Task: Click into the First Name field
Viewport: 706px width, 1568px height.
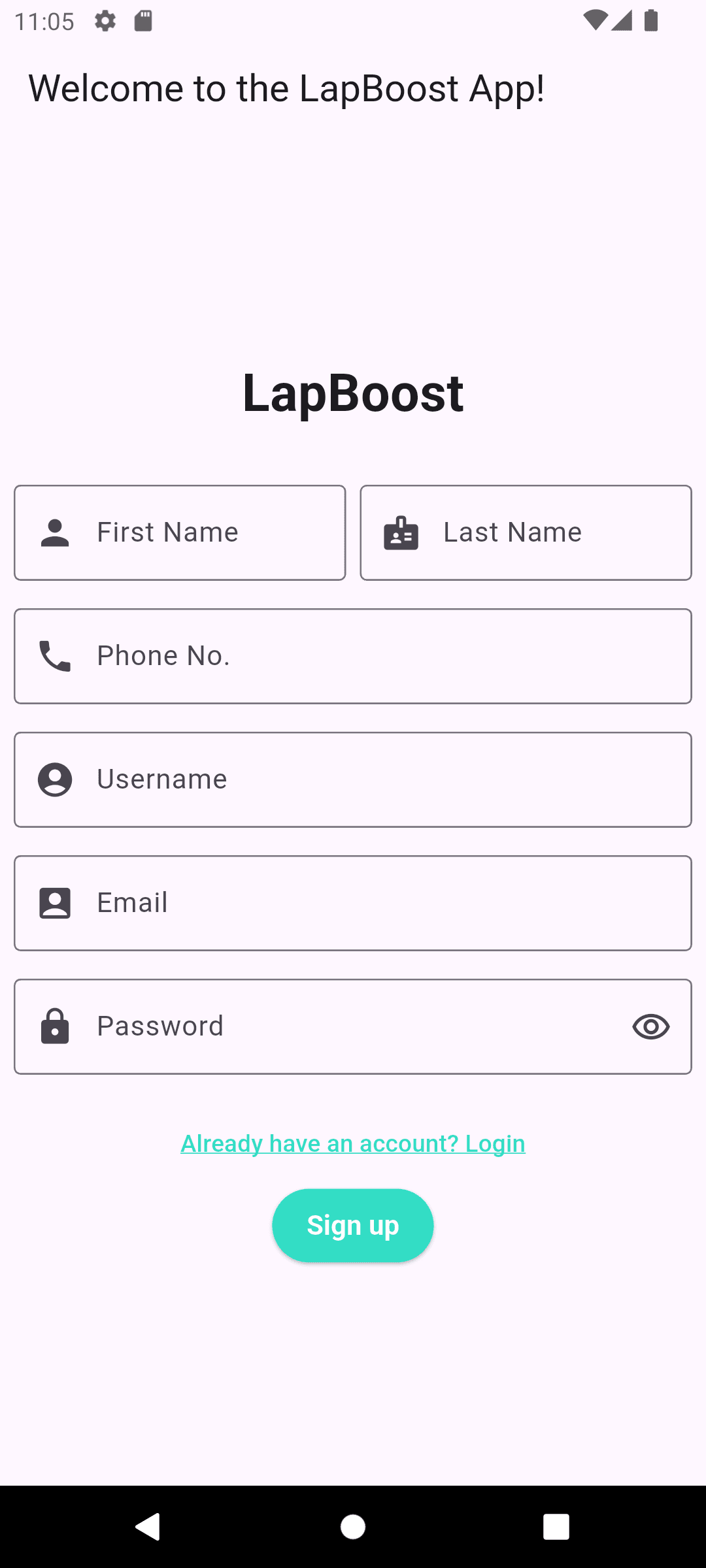Action: 196,532
